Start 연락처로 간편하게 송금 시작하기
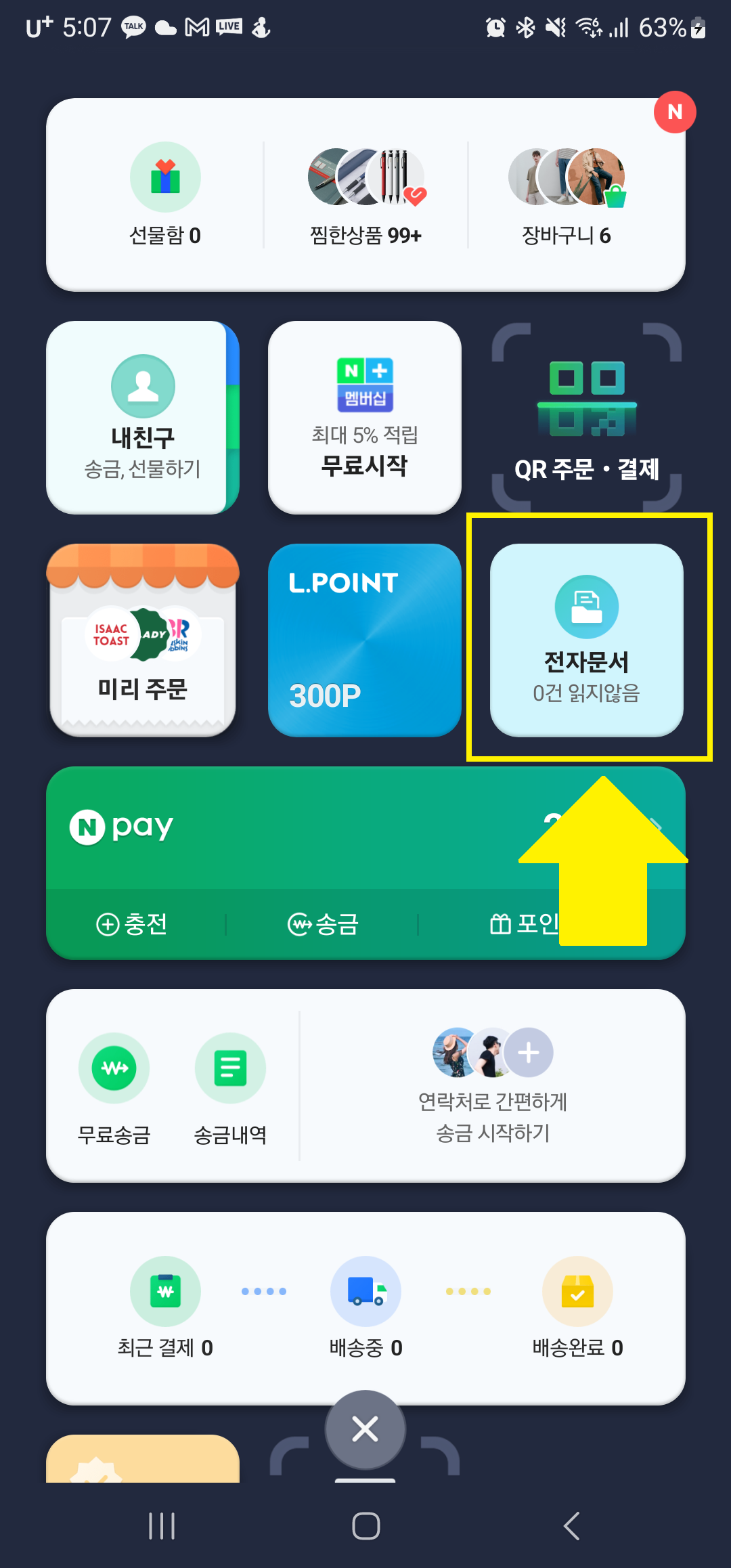The width and height of the screenshot is (731, 1568). (492, 1087)
